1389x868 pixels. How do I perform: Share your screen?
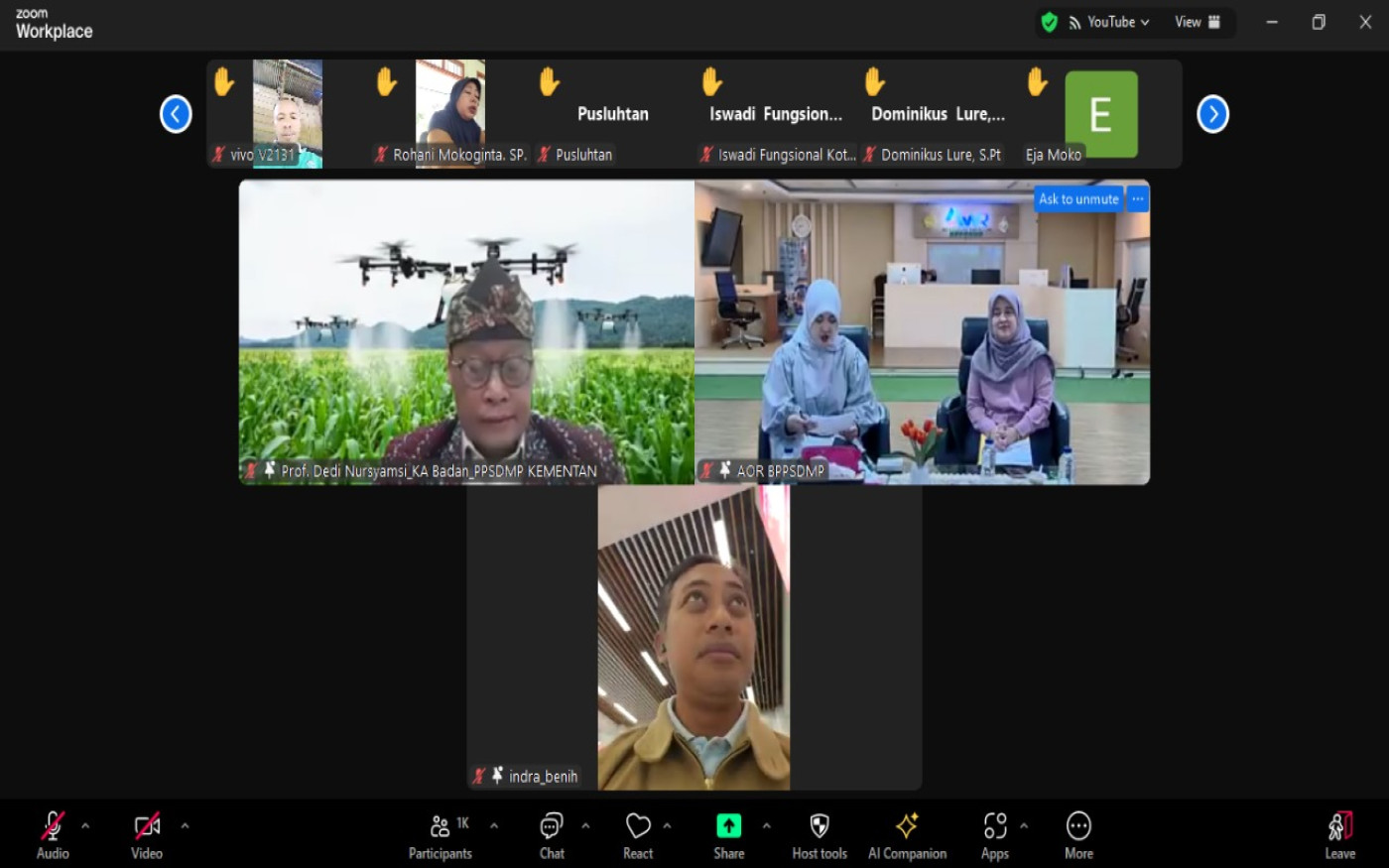[728, 834]
